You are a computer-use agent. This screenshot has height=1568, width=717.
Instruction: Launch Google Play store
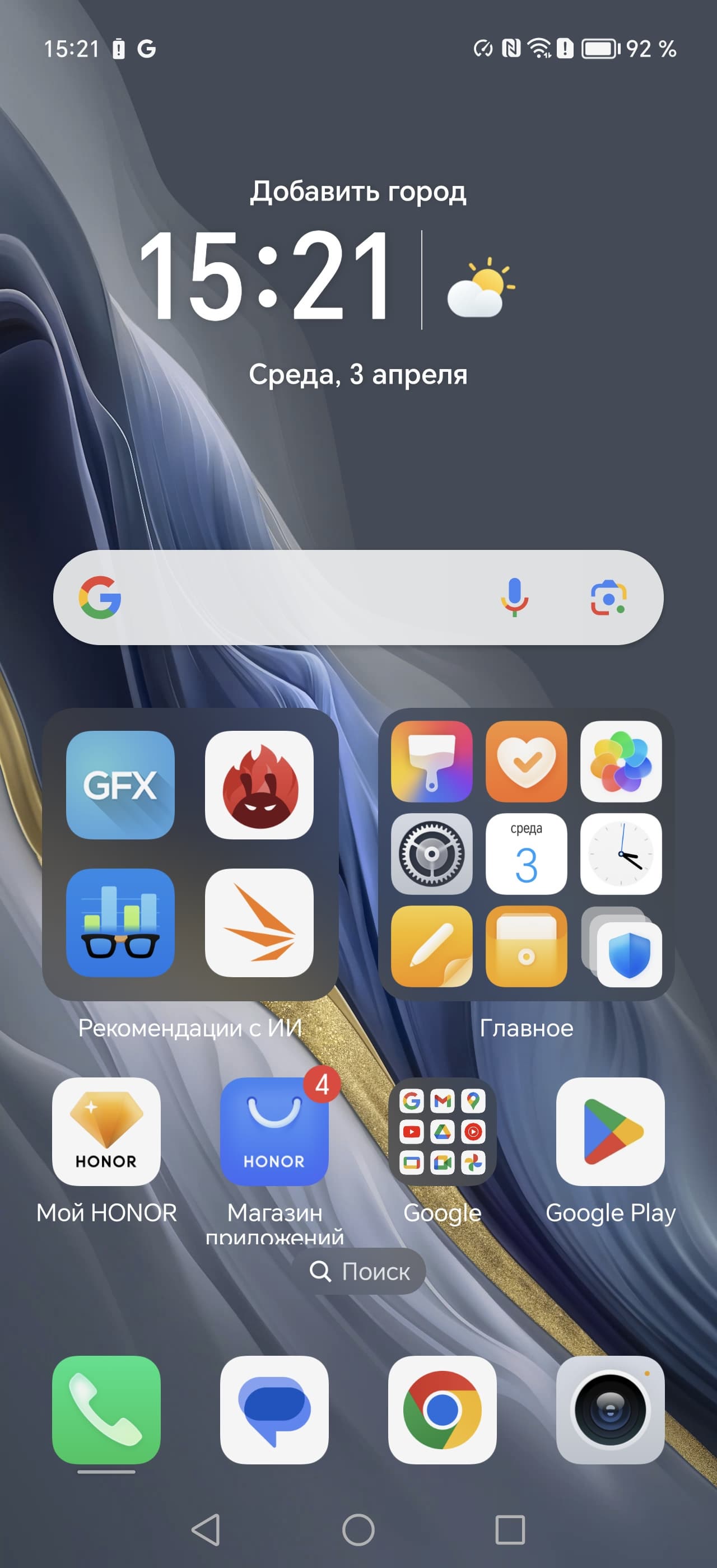pyautogui.click(x=610, y=1131)
